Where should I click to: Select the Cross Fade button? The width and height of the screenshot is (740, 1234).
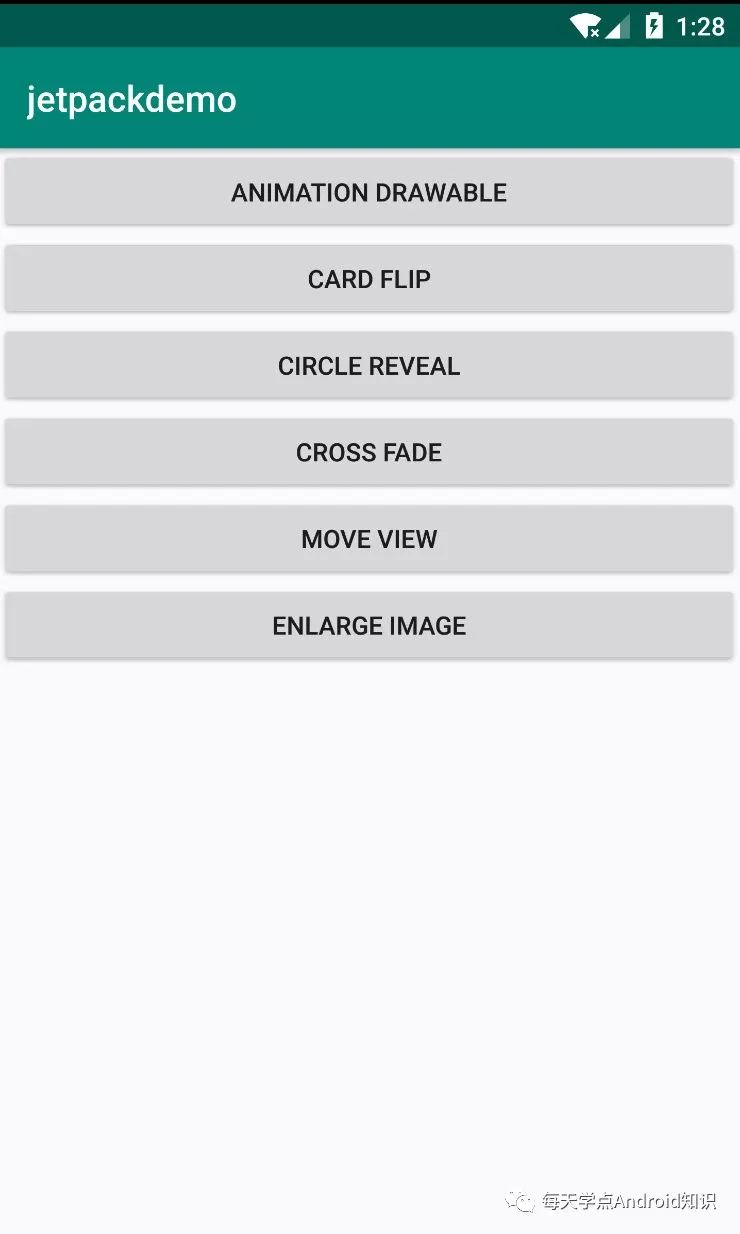pos(369,452)
